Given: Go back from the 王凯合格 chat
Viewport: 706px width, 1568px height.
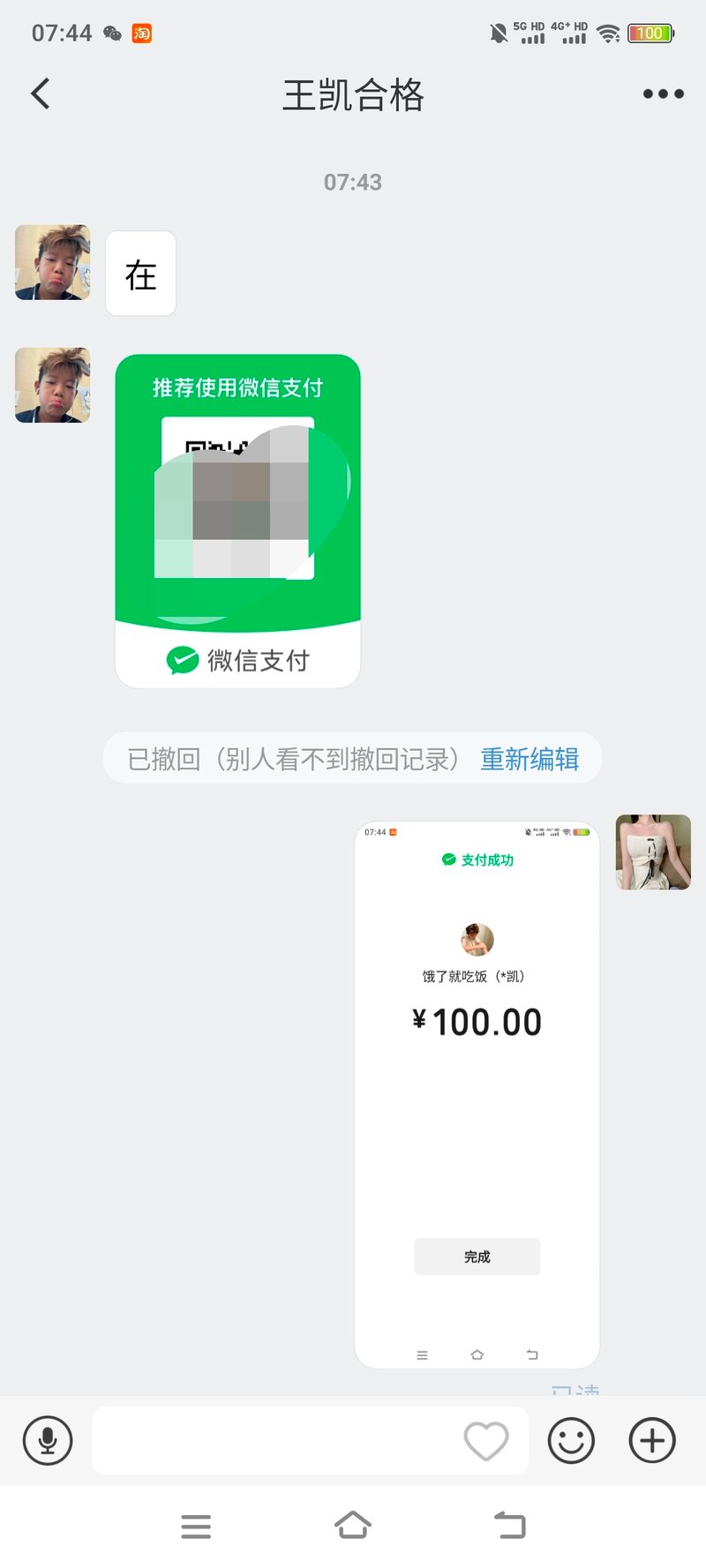Looking at the screenshot, I should tap(41, 94).
